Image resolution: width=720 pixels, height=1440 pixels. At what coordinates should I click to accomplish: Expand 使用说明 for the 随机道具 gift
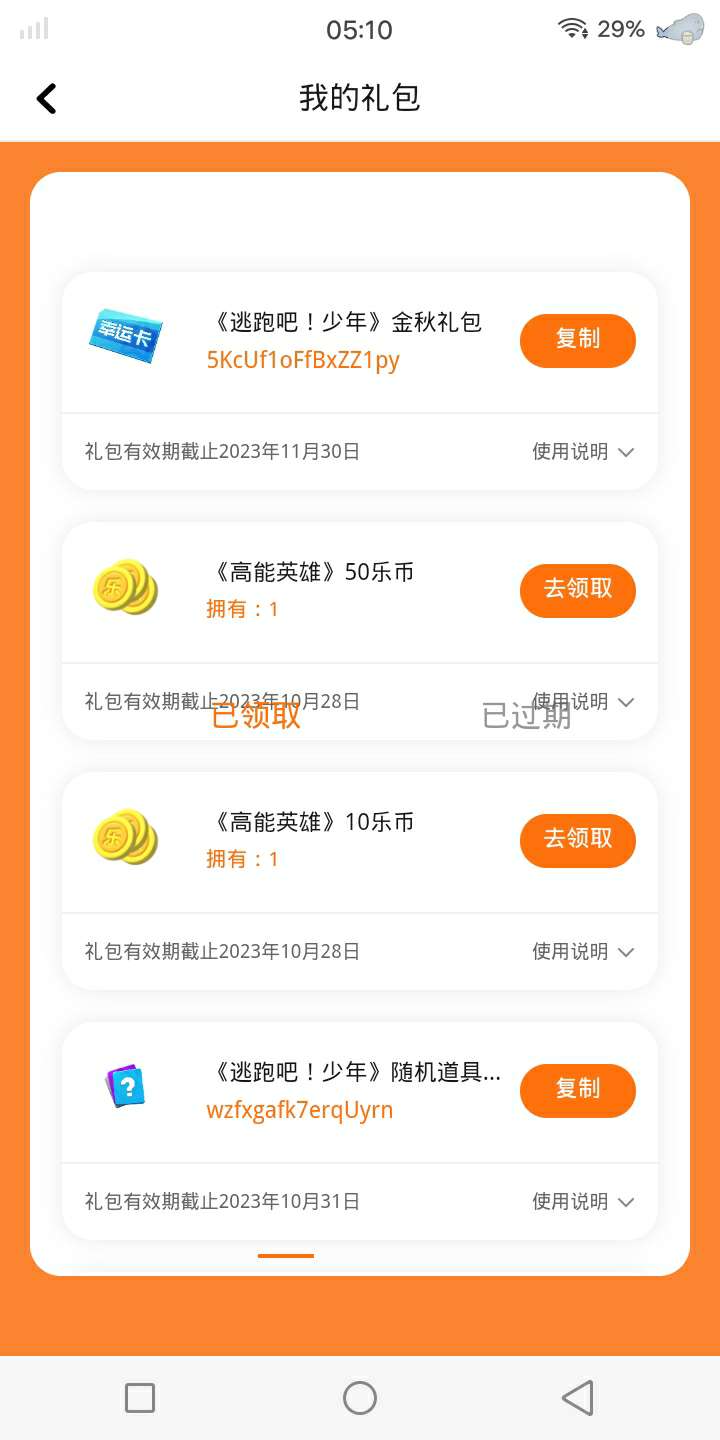coord(583,1202)
